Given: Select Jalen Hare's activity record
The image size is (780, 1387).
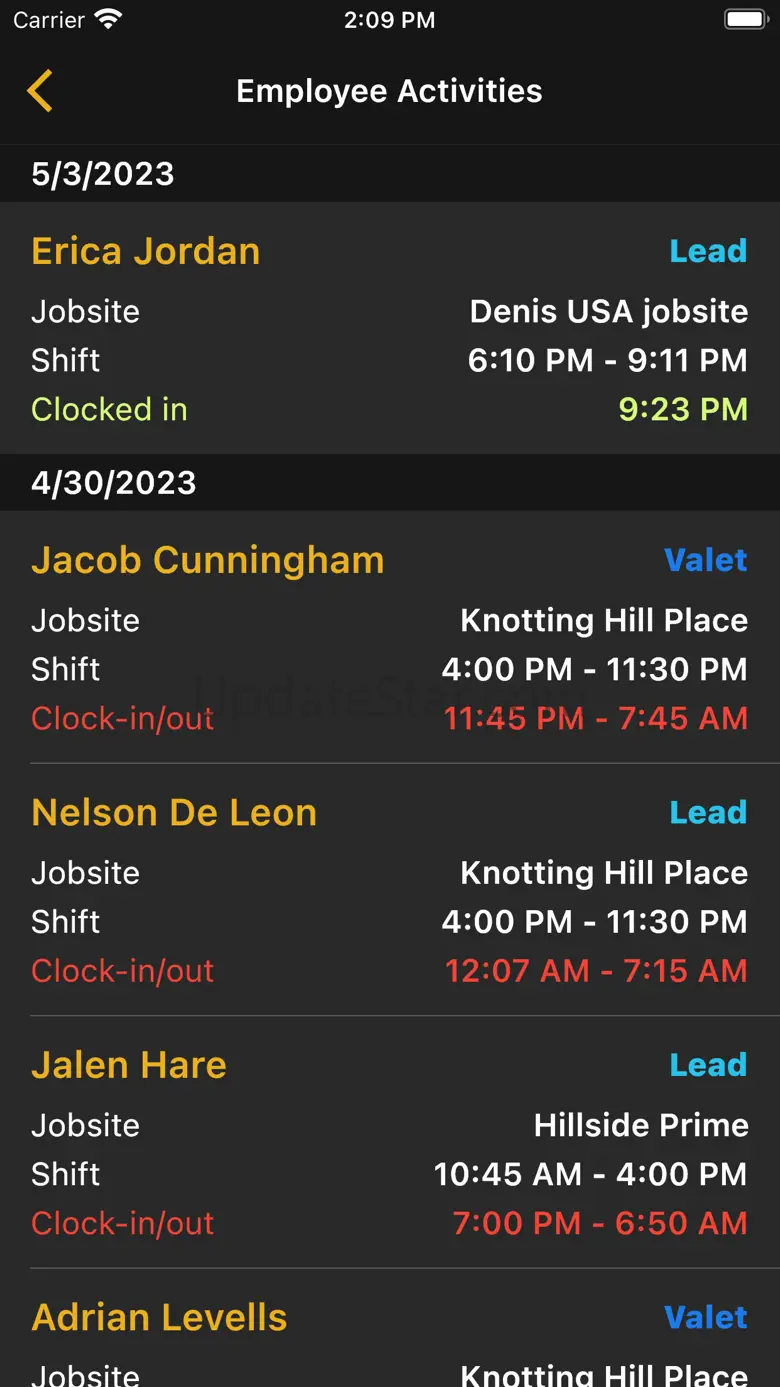Looking at the screenshot, I should 389,1142.
